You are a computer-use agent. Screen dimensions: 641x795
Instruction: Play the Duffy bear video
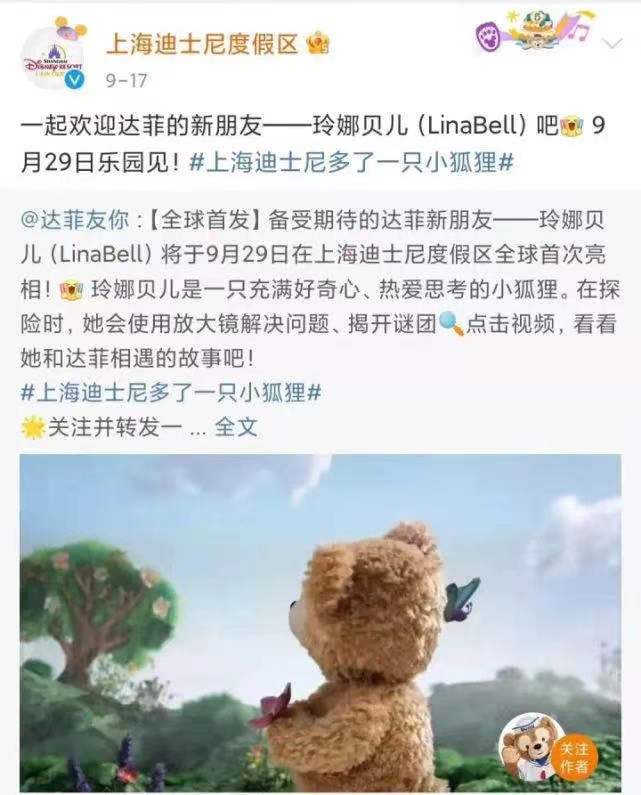(x=320, y=620)
